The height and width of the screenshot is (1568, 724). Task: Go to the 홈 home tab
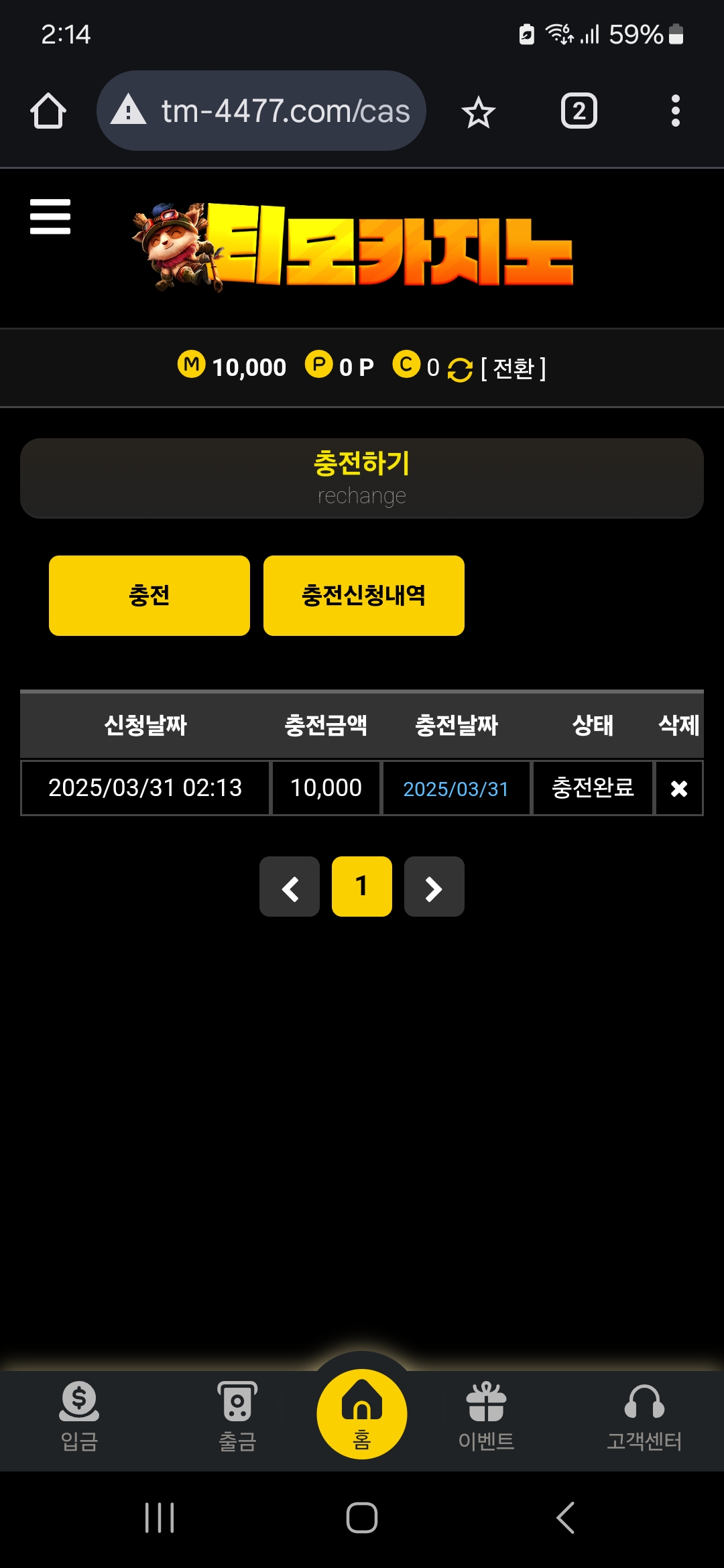coord(362,1413)
